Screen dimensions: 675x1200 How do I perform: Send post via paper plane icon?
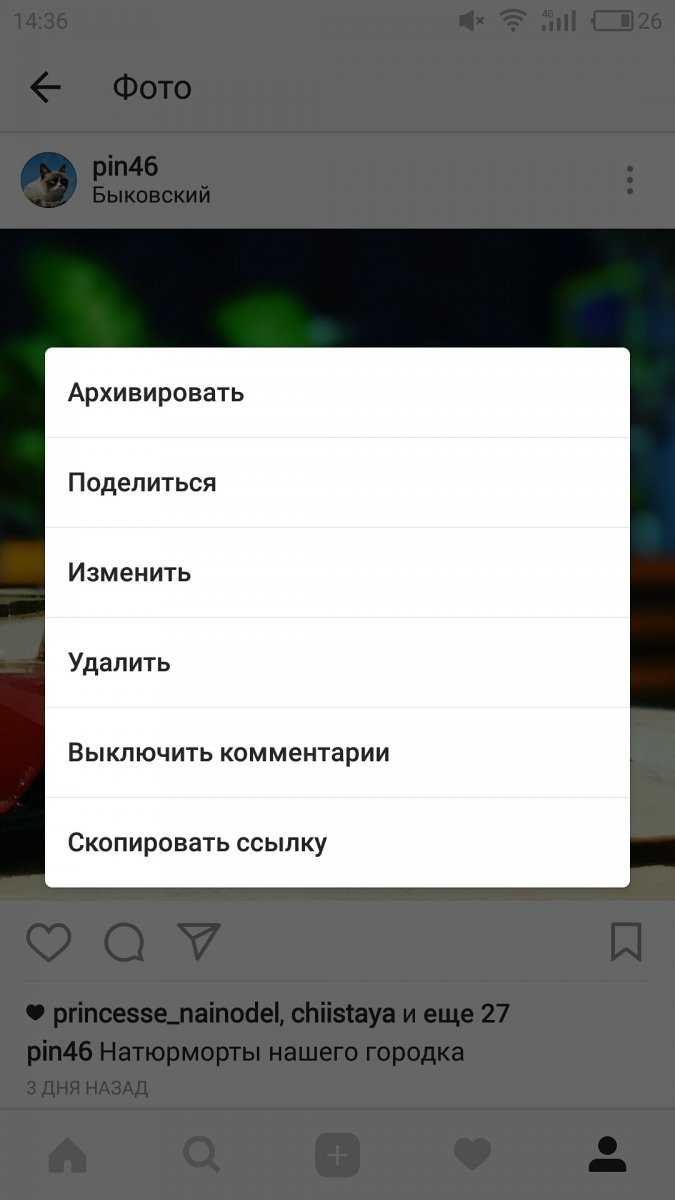point(198,941)
